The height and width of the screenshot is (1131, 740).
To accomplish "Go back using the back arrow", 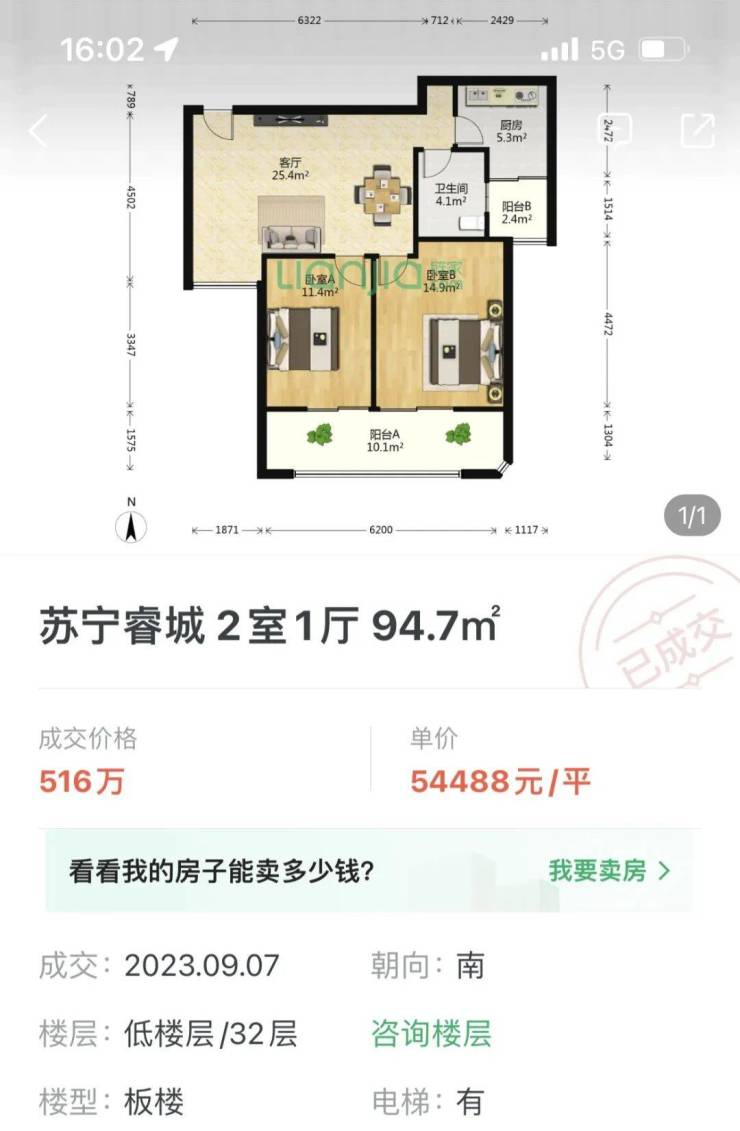I will pos(38,130).
